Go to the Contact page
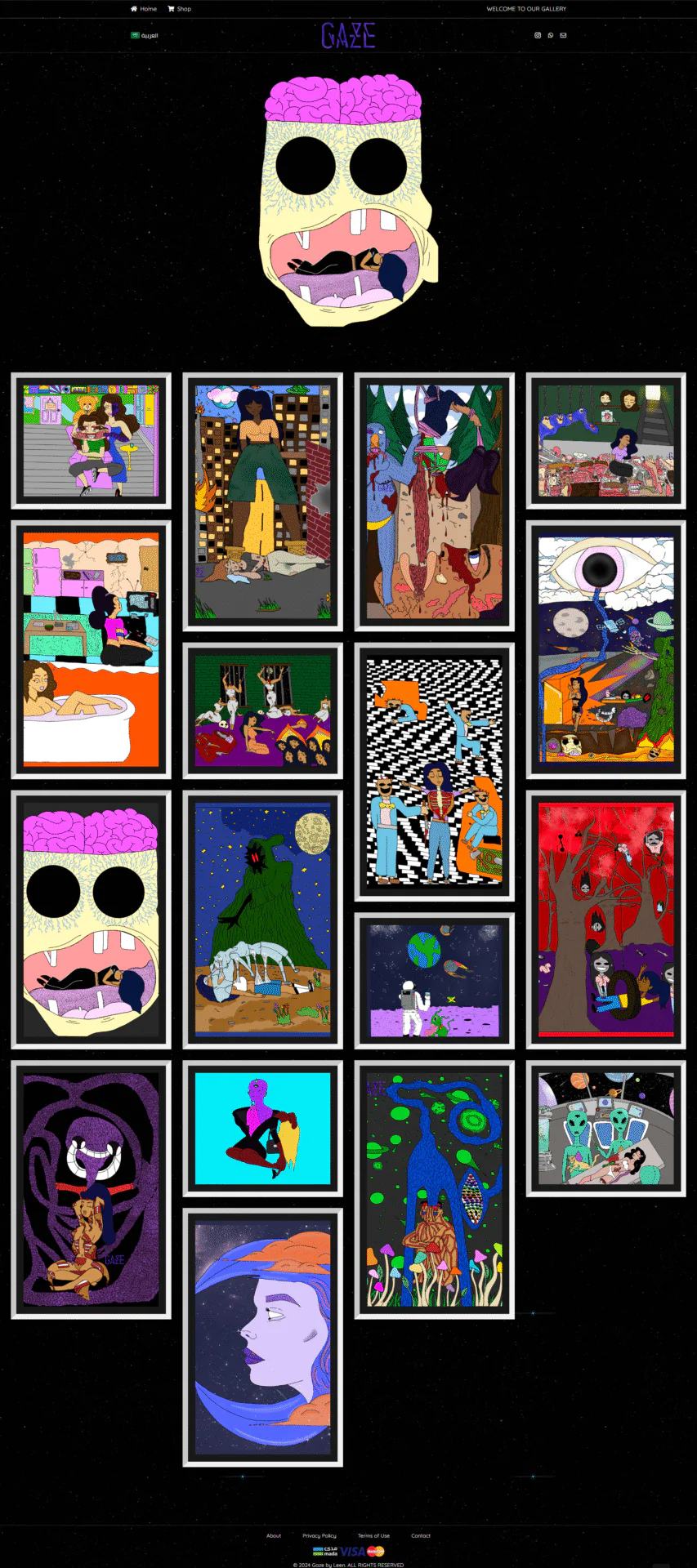697x1568 pixels. tap(421, 1535)
